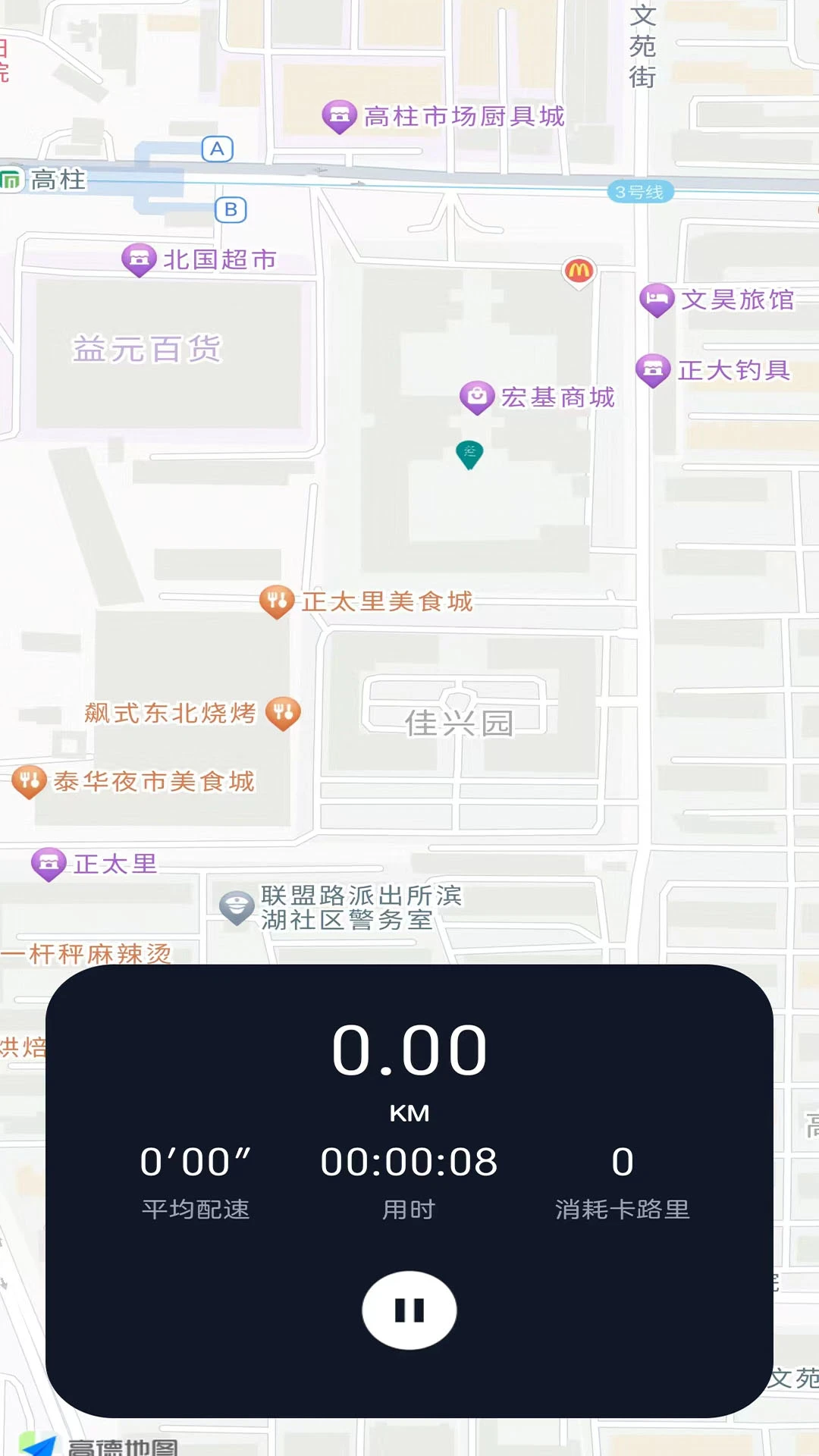
Task: Select subway station Exit A badge
Action: (218, 149)
